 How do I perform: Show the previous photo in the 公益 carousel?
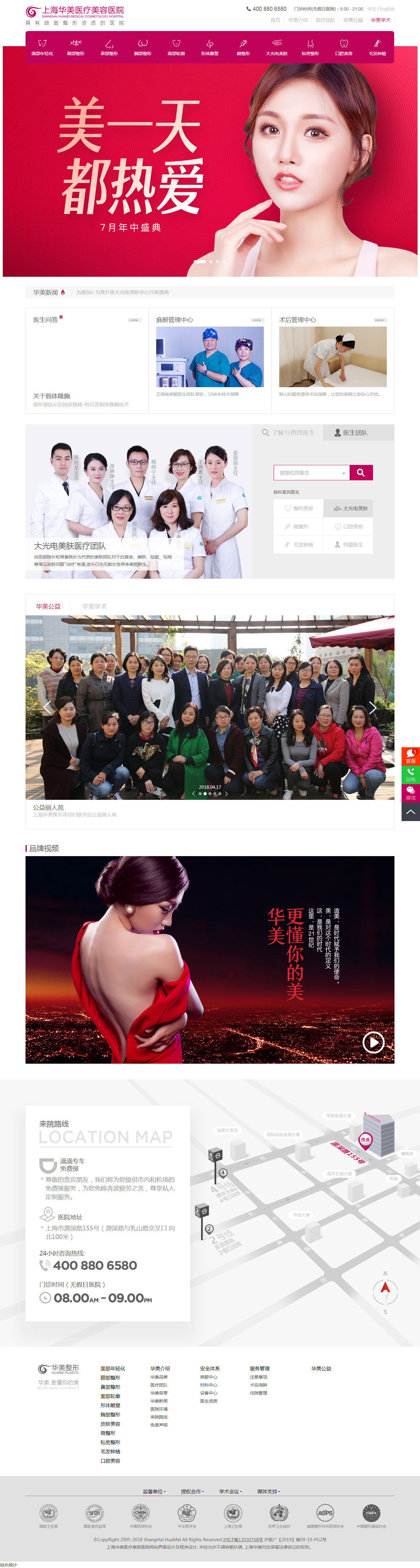click(x=47, y=707)
